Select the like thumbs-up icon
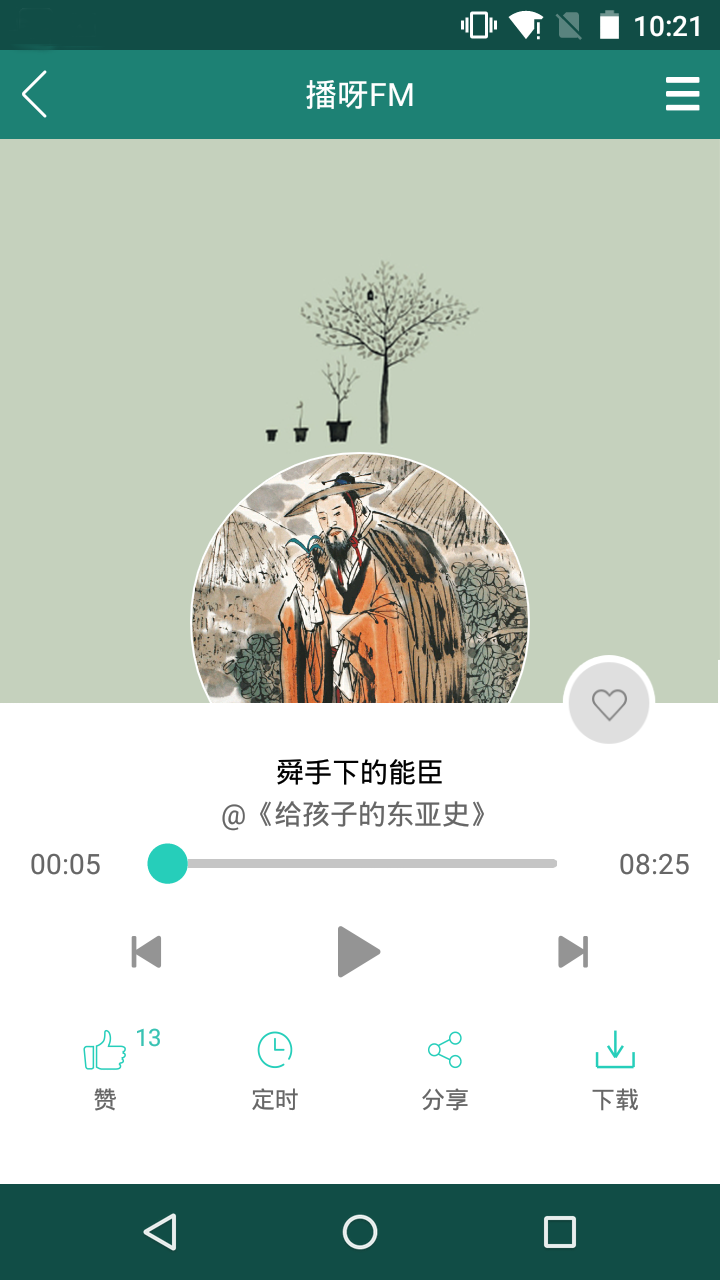The width and height of the screenshot is (720, 1280). [103, 1050]
